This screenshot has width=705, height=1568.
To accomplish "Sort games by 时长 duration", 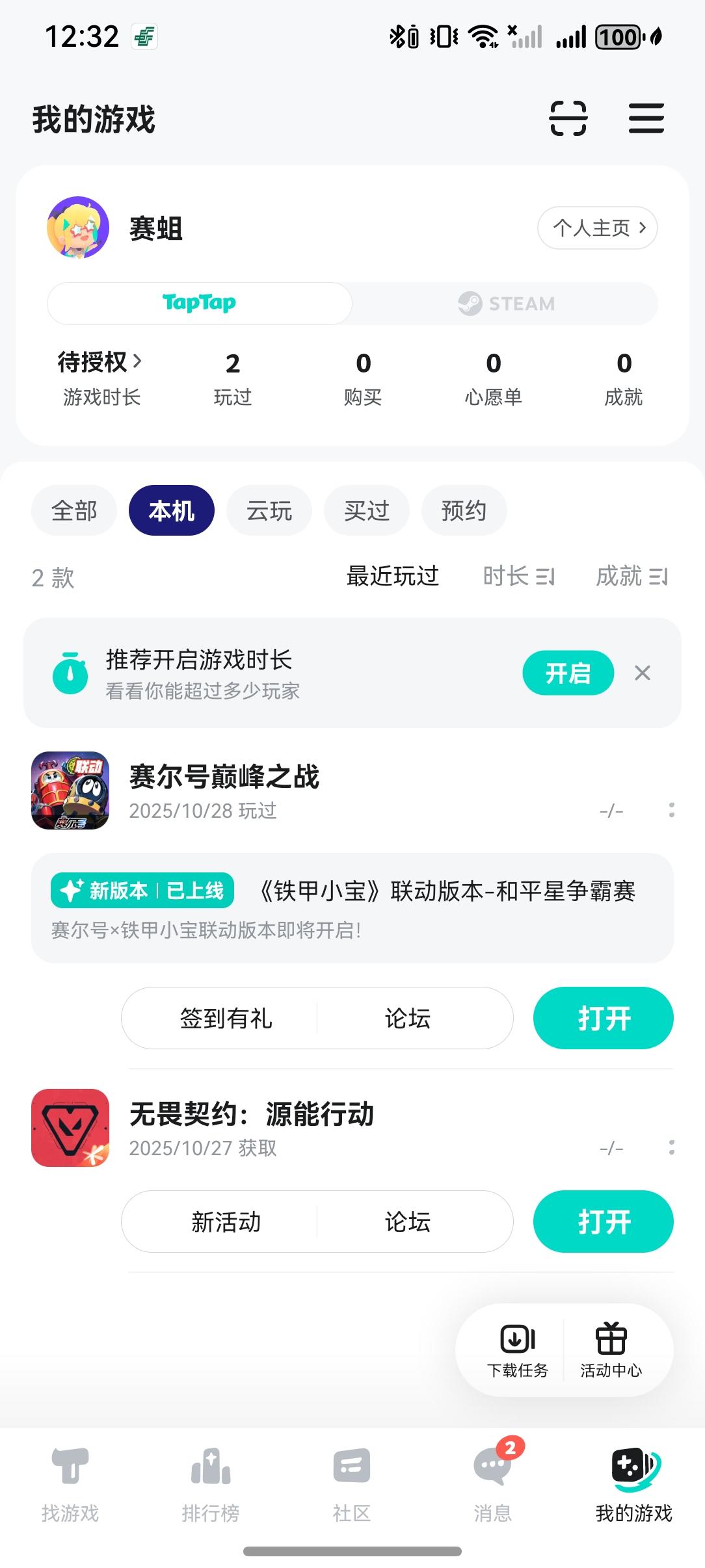I will 517,576.
